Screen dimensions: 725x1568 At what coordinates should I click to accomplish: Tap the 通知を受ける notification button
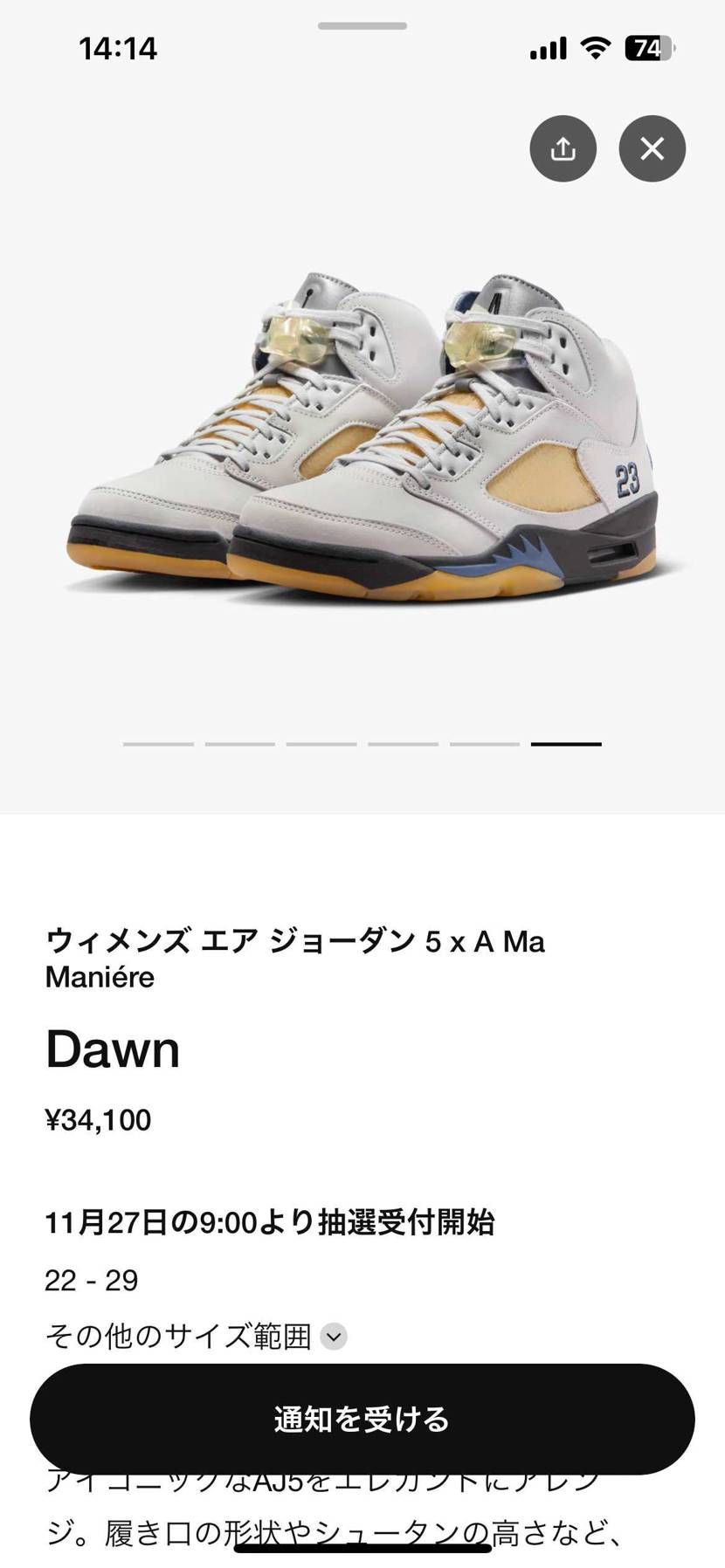point(362,1420)
